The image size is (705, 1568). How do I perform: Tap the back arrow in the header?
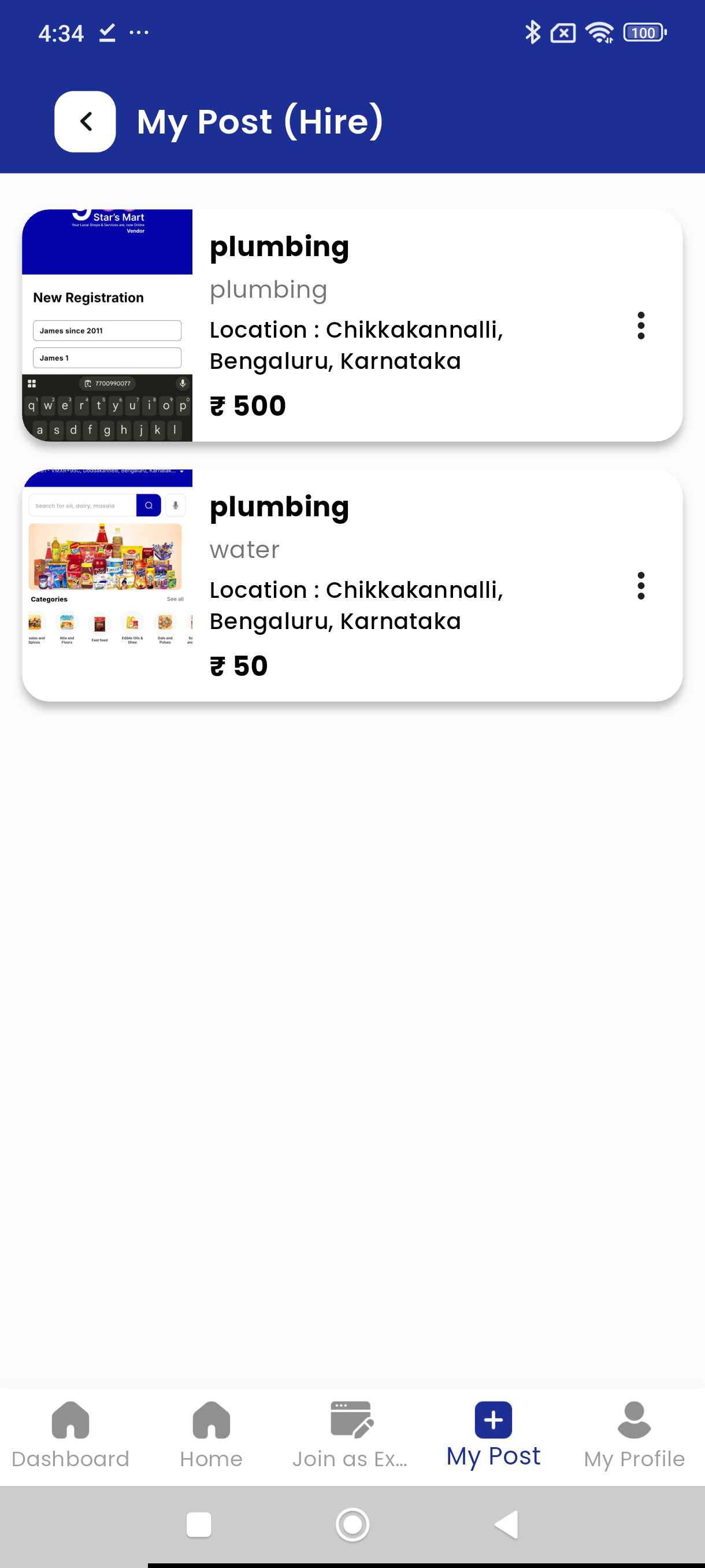click(84, 121)
